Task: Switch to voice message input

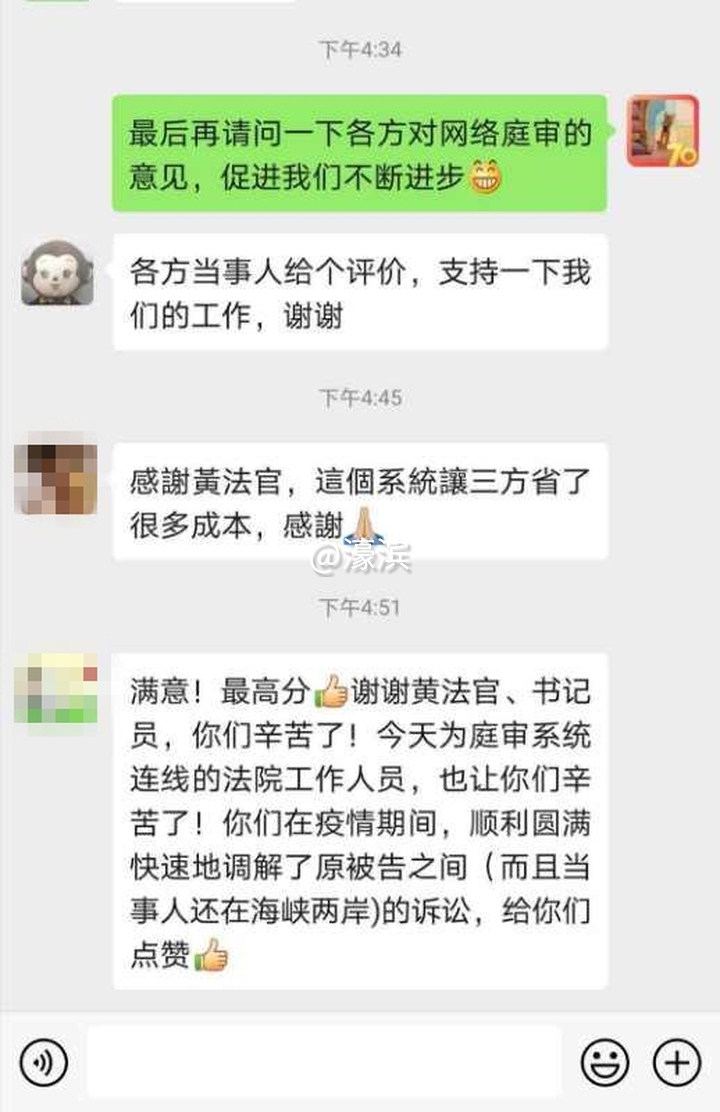Action: [43, 1061]
